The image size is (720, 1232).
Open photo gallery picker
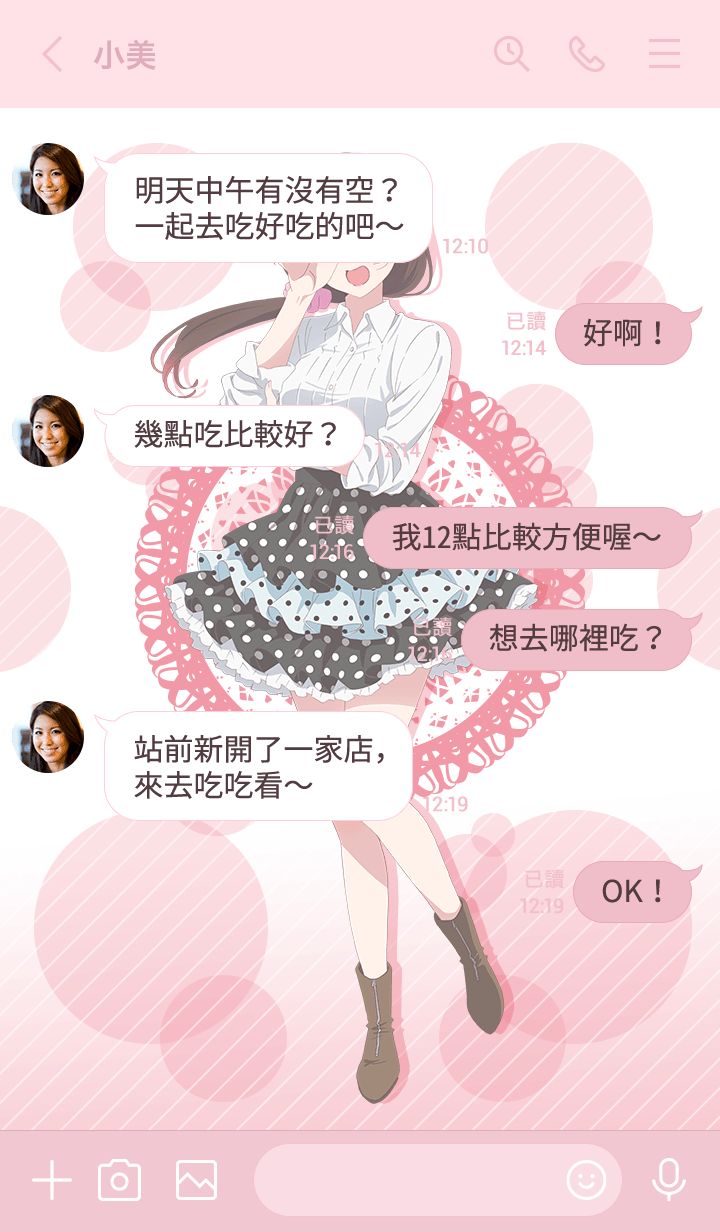pyautogui.click(x=196, y=1181)
